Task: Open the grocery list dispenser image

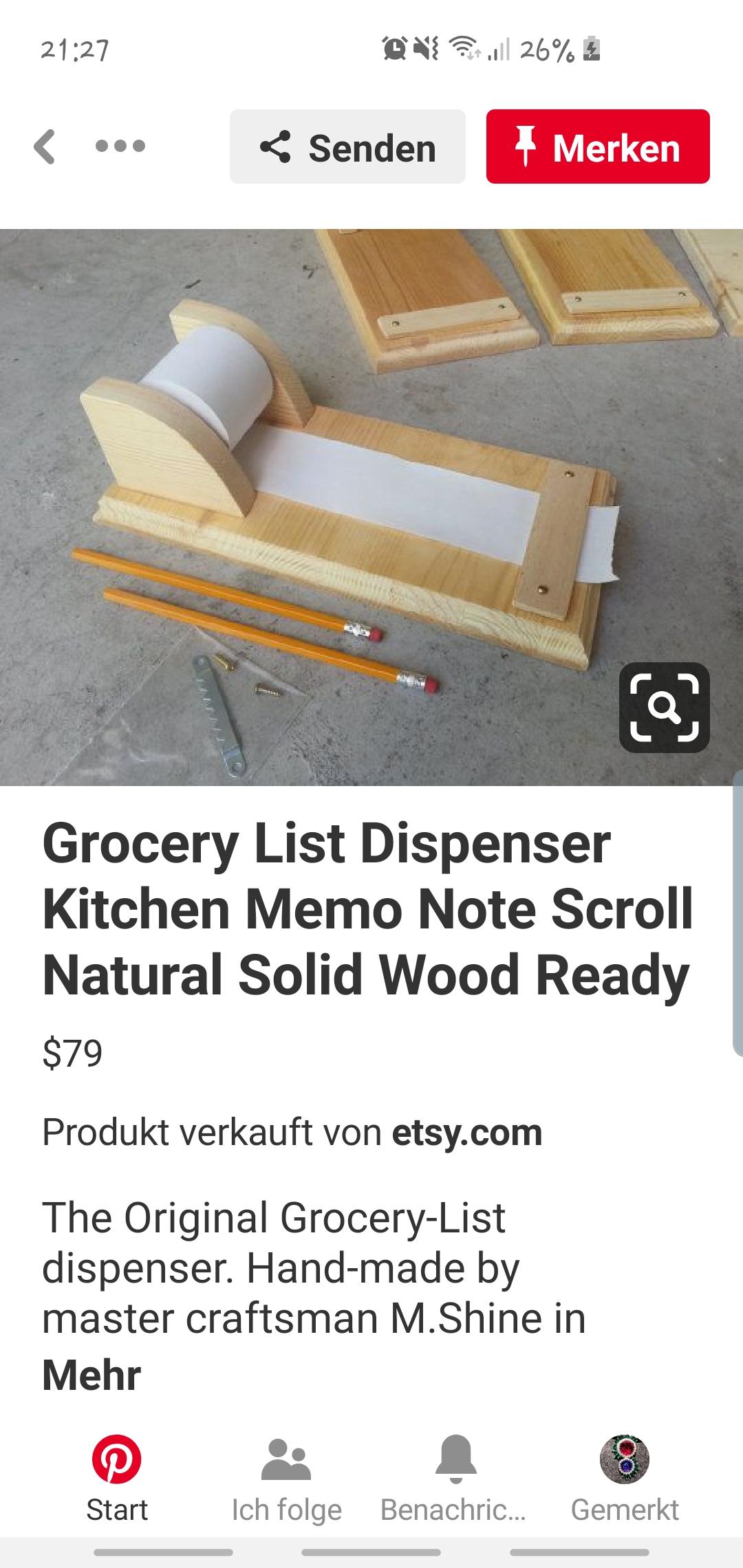Action: tap(371, 508)
